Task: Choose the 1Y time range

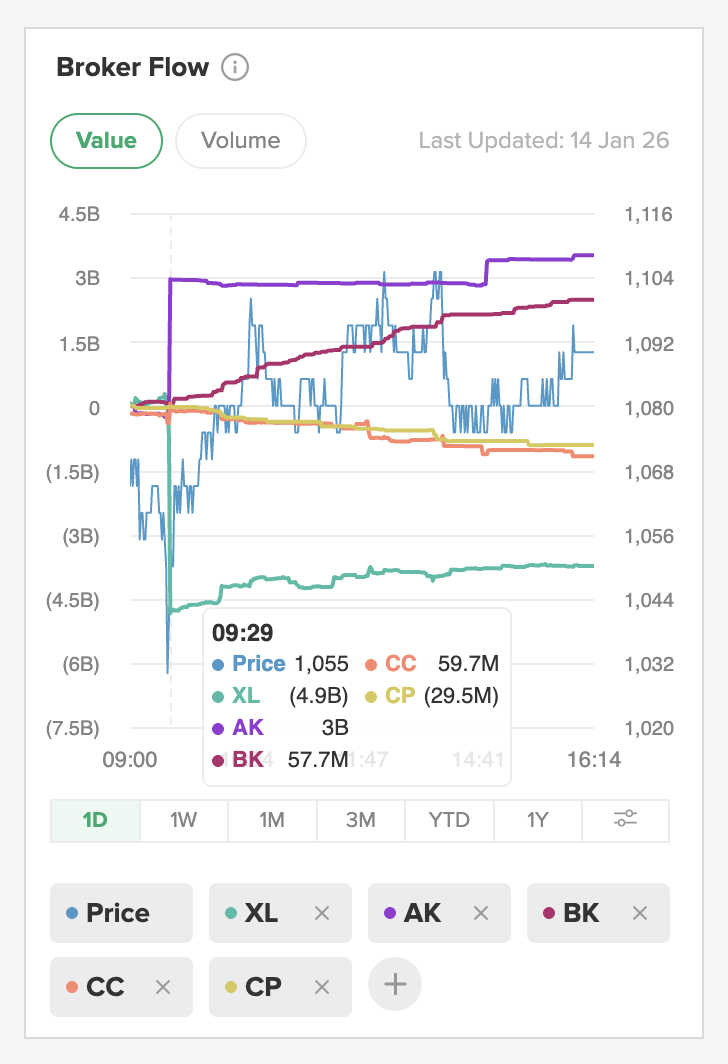Action: pos(537,821)
